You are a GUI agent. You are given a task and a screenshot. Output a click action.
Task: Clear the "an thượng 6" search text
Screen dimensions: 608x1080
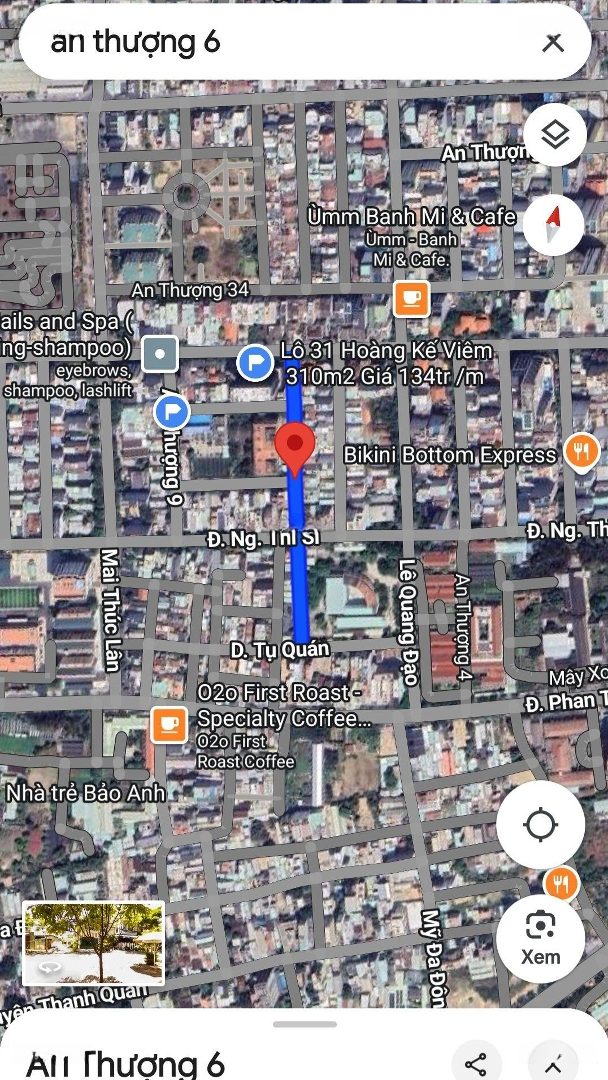point(553,43)
